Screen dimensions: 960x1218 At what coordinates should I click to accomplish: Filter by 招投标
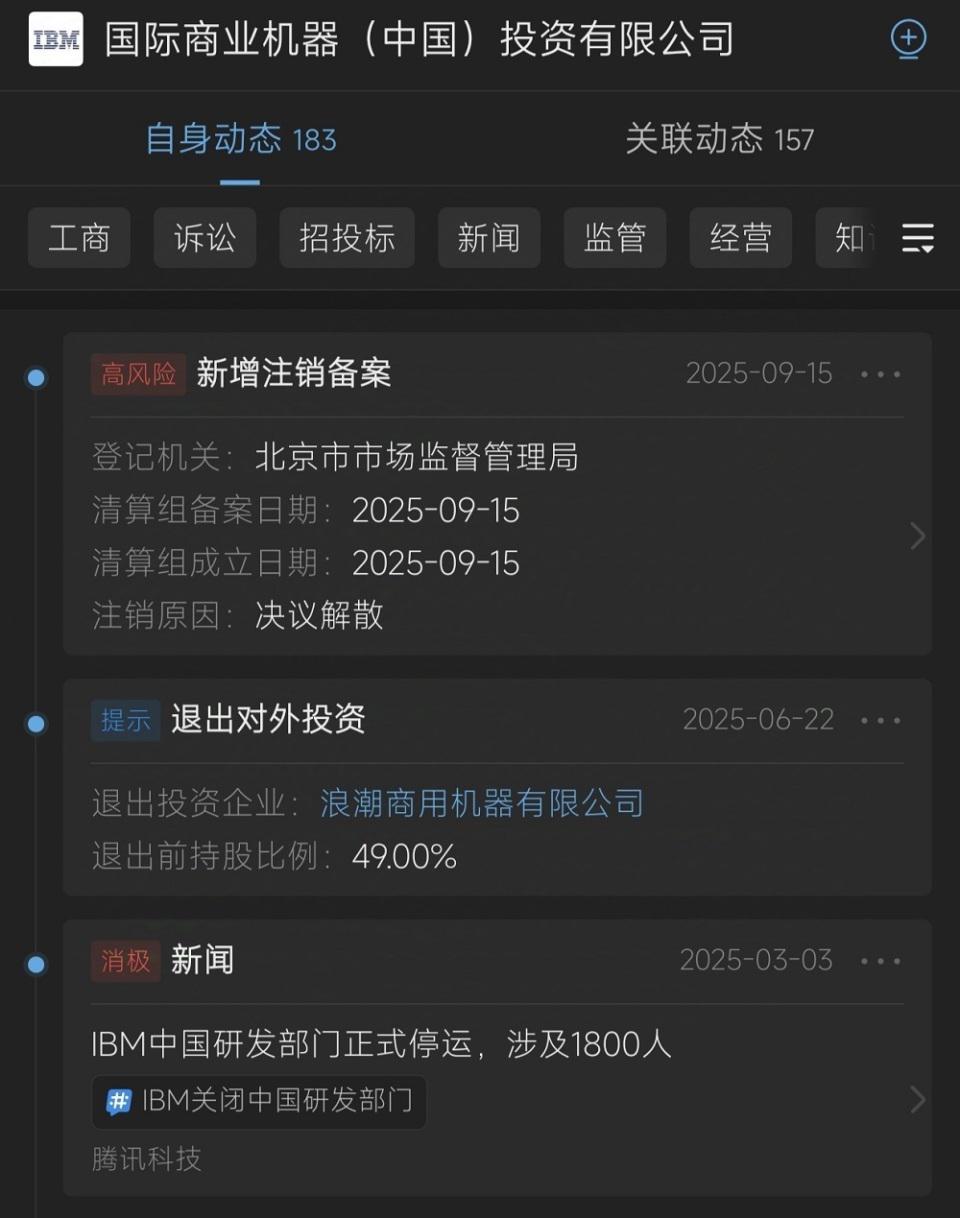(x=347, y=238)
